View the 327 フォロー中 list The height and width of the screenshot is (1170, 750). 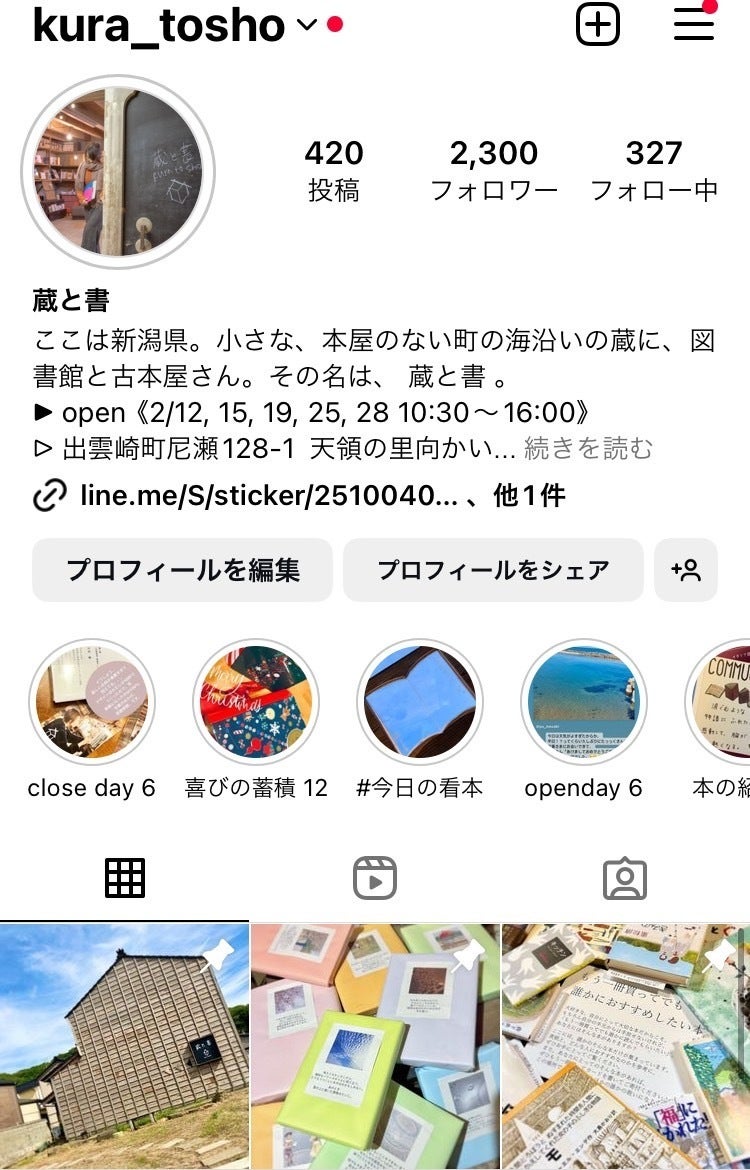pyautogui.click(x=653, y=169)
